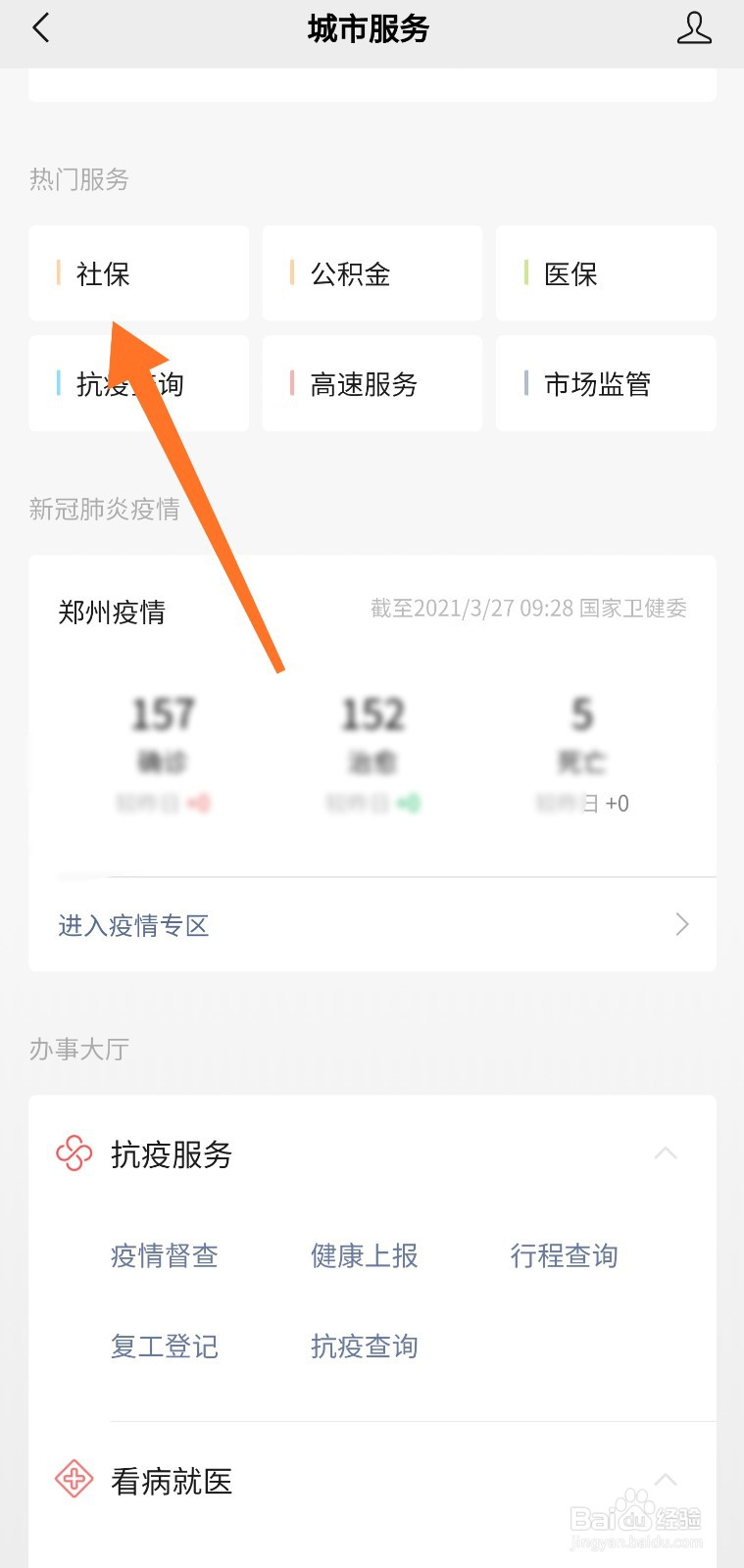
Task: Open 高速服务
Action: click(372, 384)
